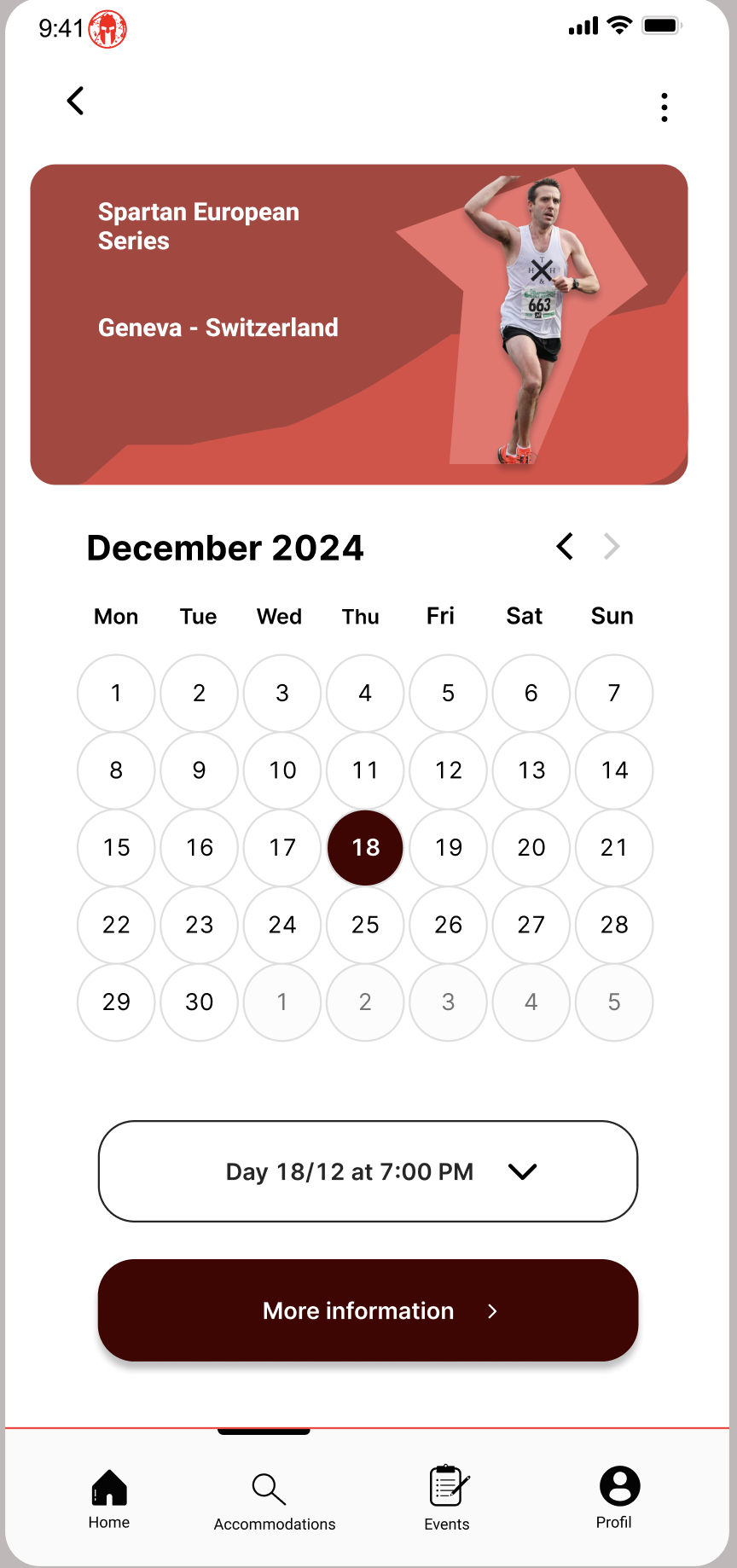Go back using the top-left arrow

point(76,102)
